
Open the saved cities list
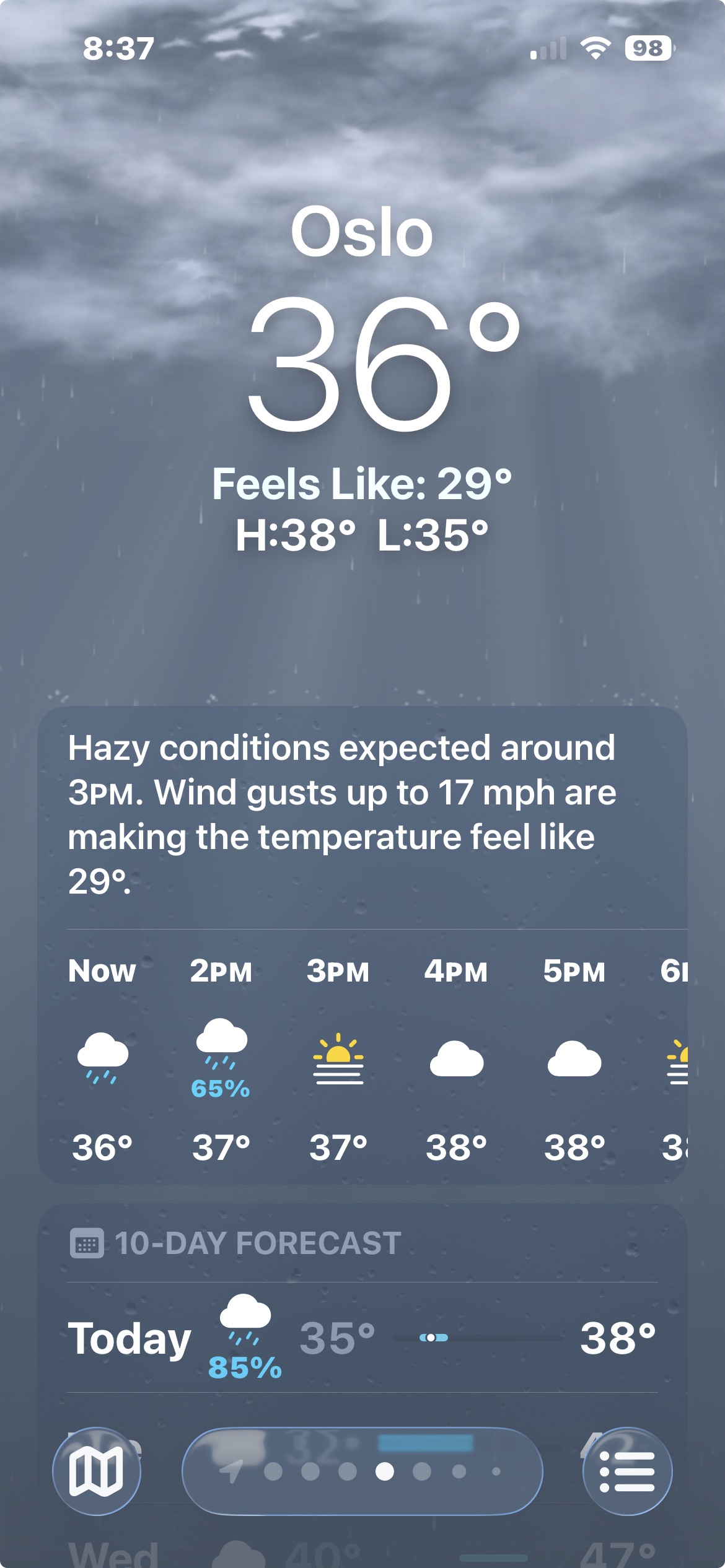[x=627, y=1471]
